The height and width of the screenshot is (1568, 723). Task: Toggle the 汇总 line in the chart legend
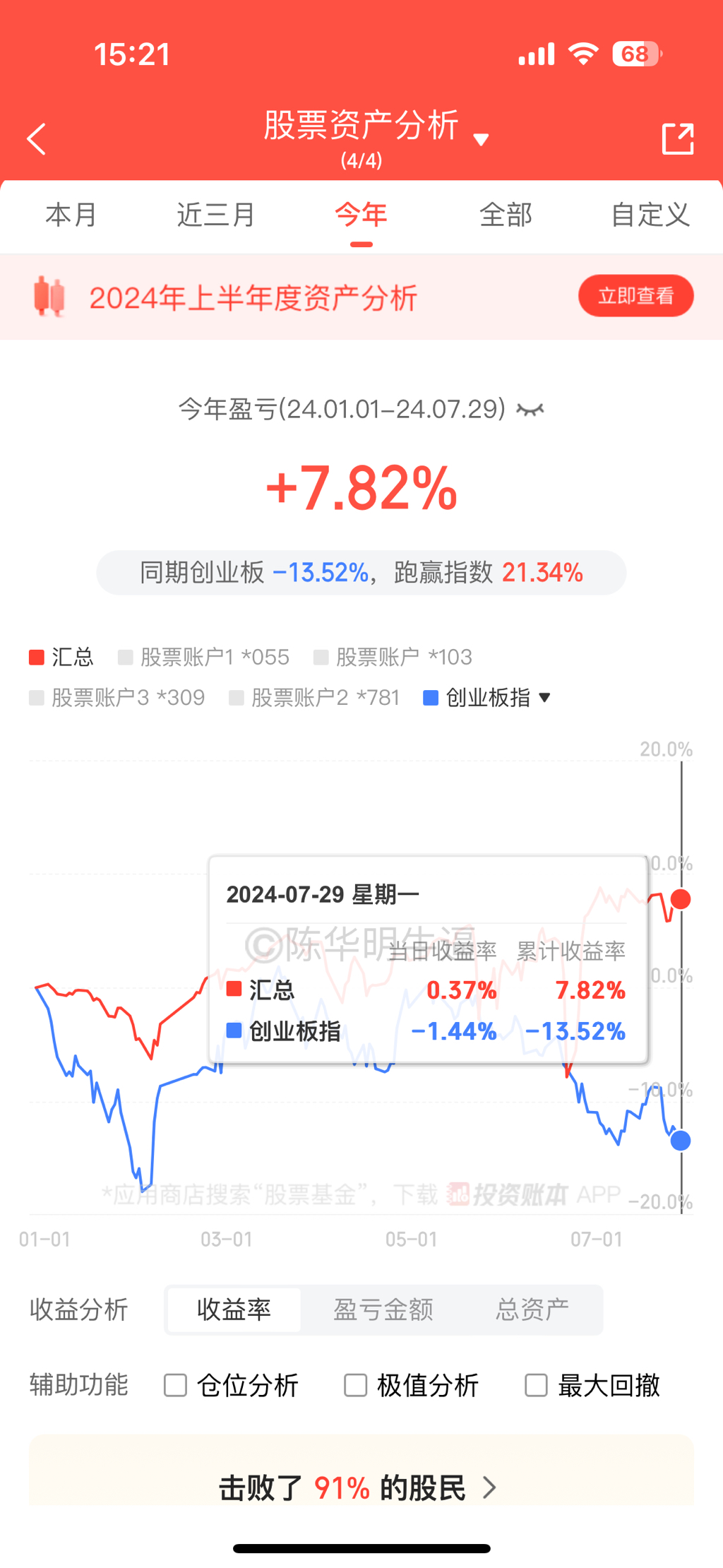click(61, 657)
